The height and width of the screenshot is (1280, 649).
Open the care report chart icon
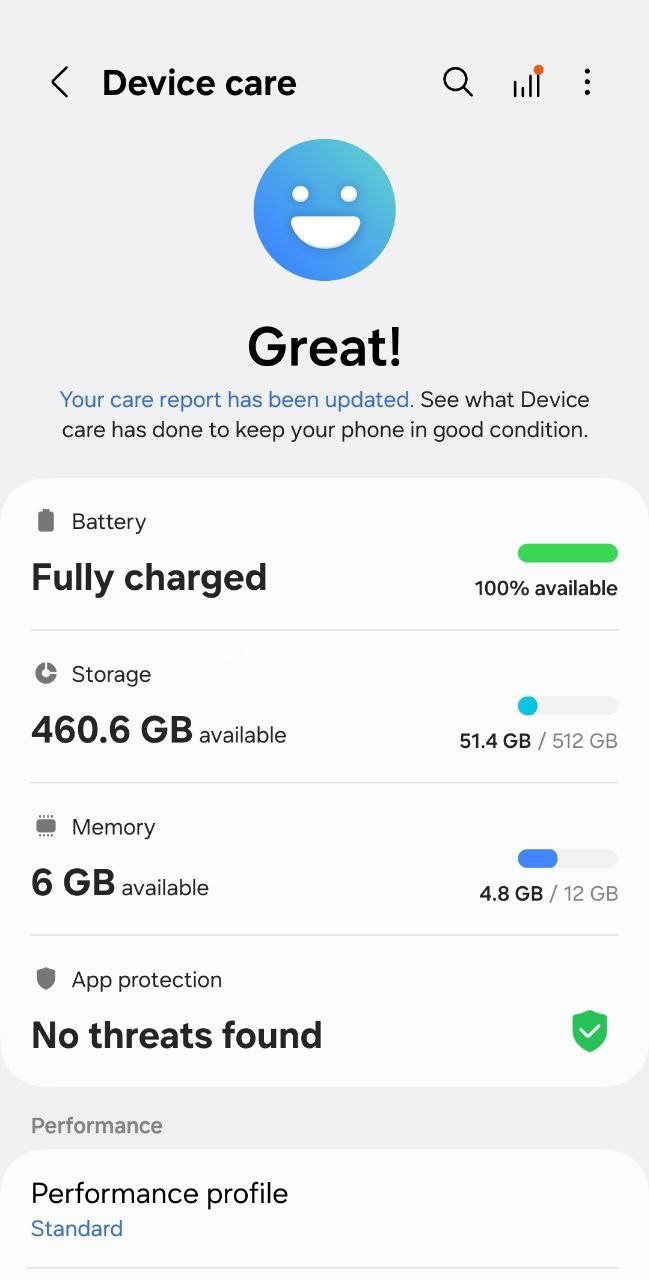coord(527,83)
